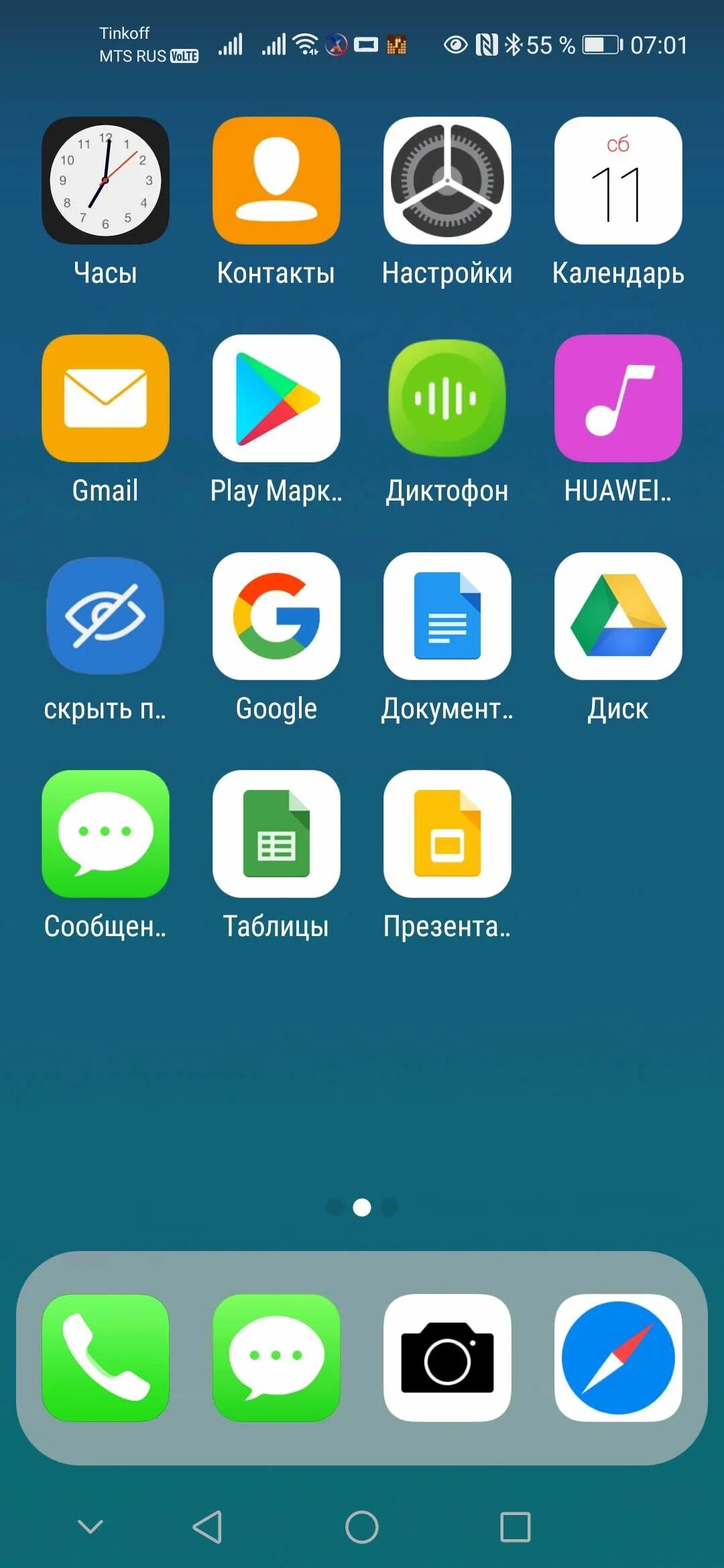Tap the phone dialer in the dock
The height and width of the screenshot is (1568, 724).
coord(105,1358)
